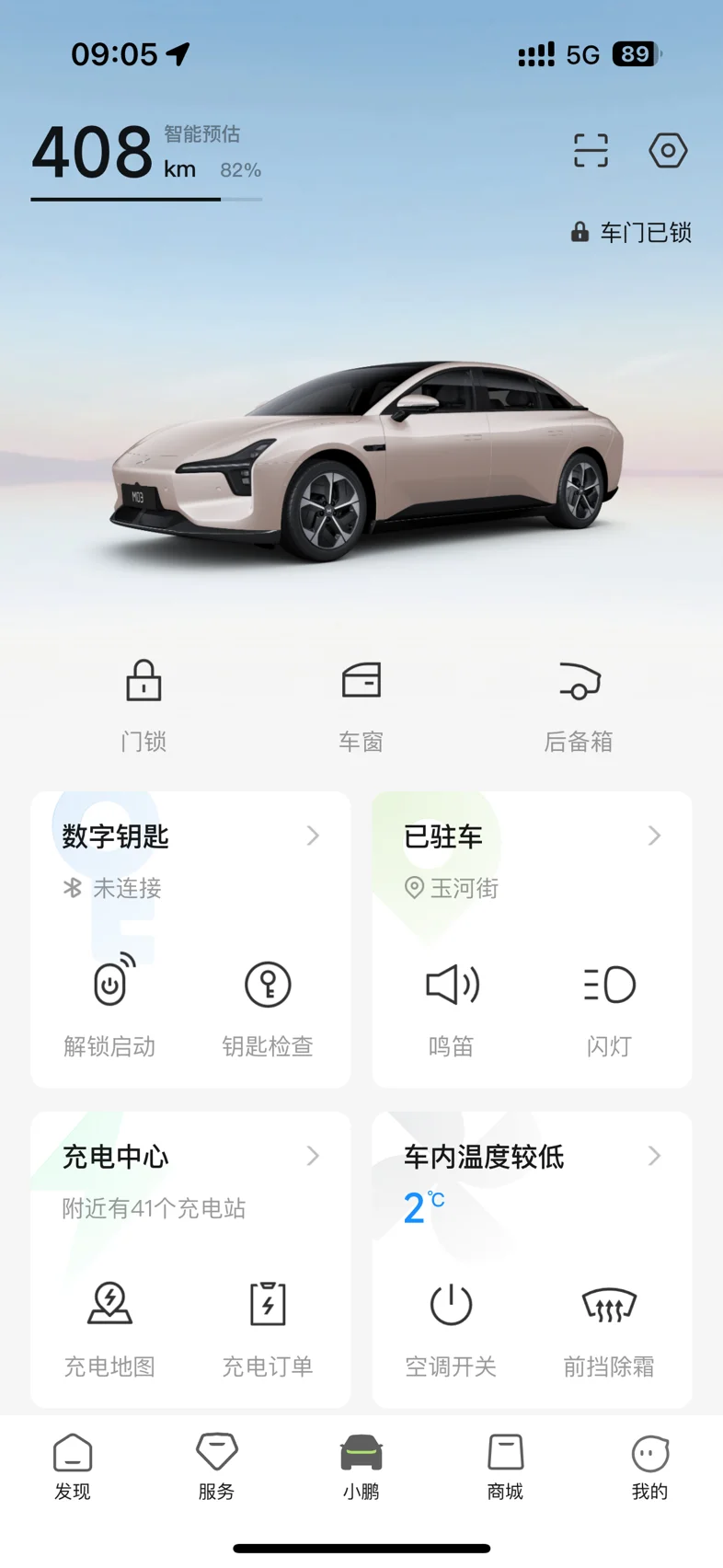723x1568 pixels.
Task: Open the 充电地图 charging map
Action: (x=110, y=1323)
